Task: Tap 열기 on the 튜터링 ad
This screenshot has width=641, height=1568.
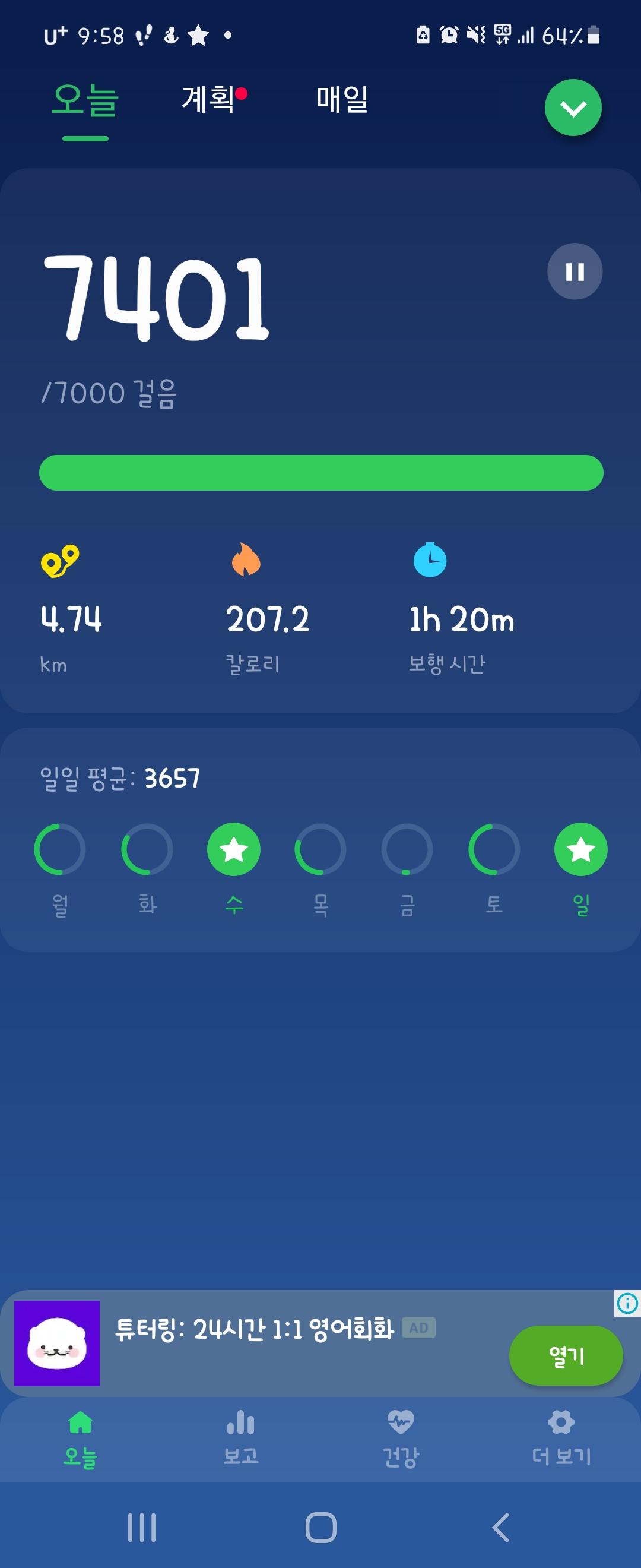Action: [x=566, y=1355]
